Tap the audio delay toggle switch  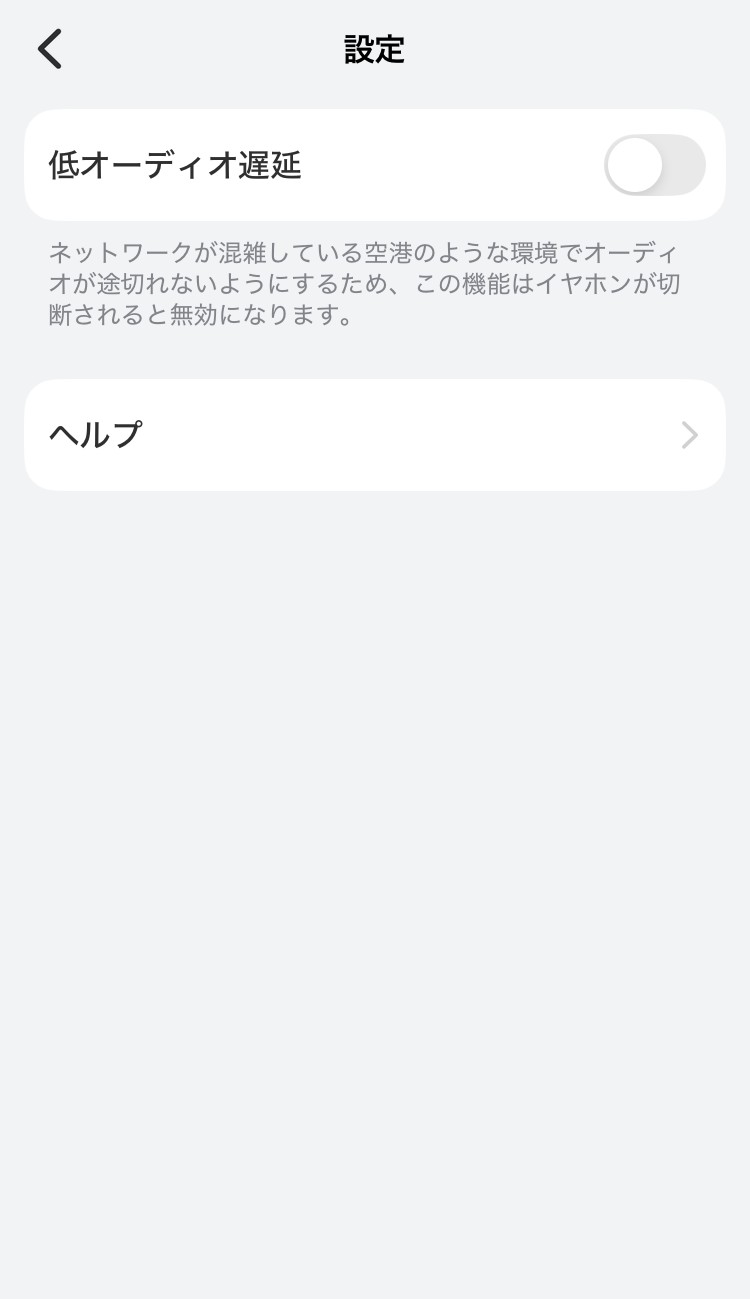[x=654, y=165]
